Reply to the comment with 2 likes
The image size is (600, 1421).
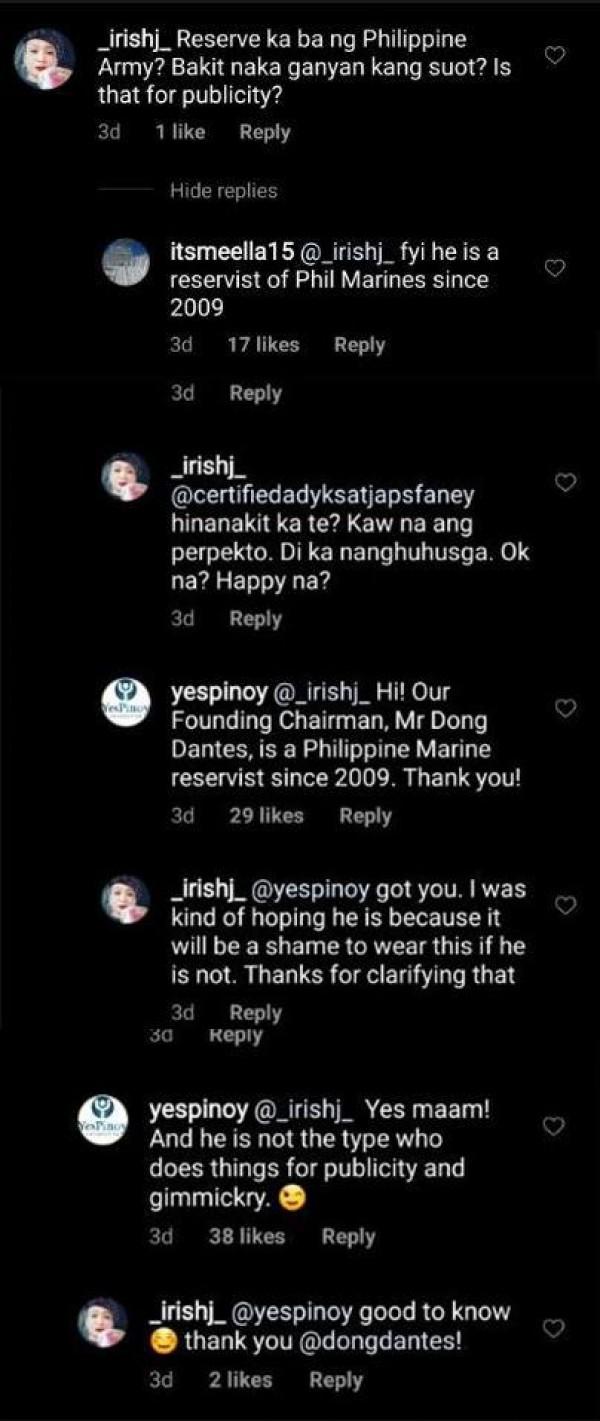336,1380
